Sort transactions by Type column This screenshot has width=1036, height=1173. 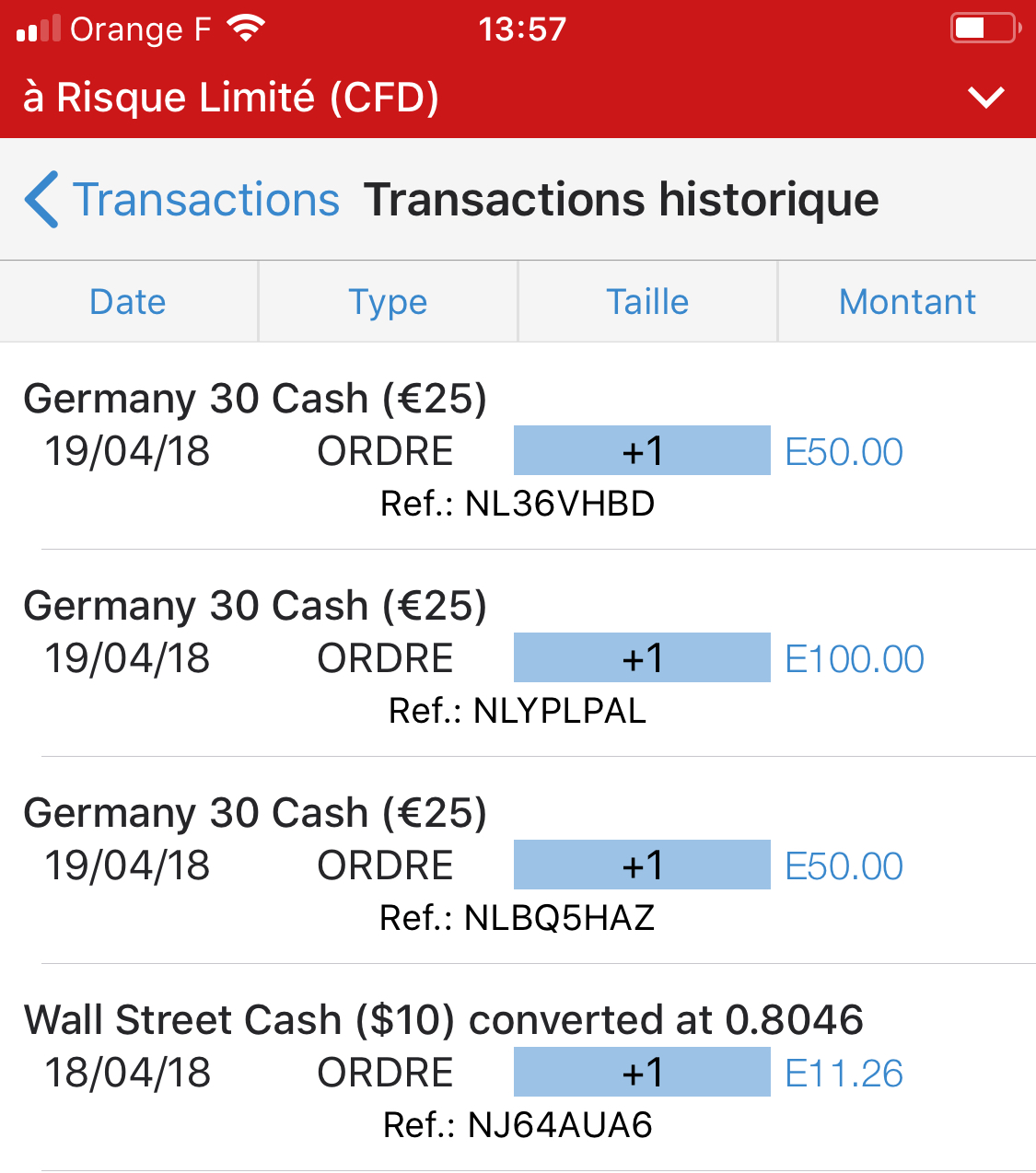[x=388, y=302]
